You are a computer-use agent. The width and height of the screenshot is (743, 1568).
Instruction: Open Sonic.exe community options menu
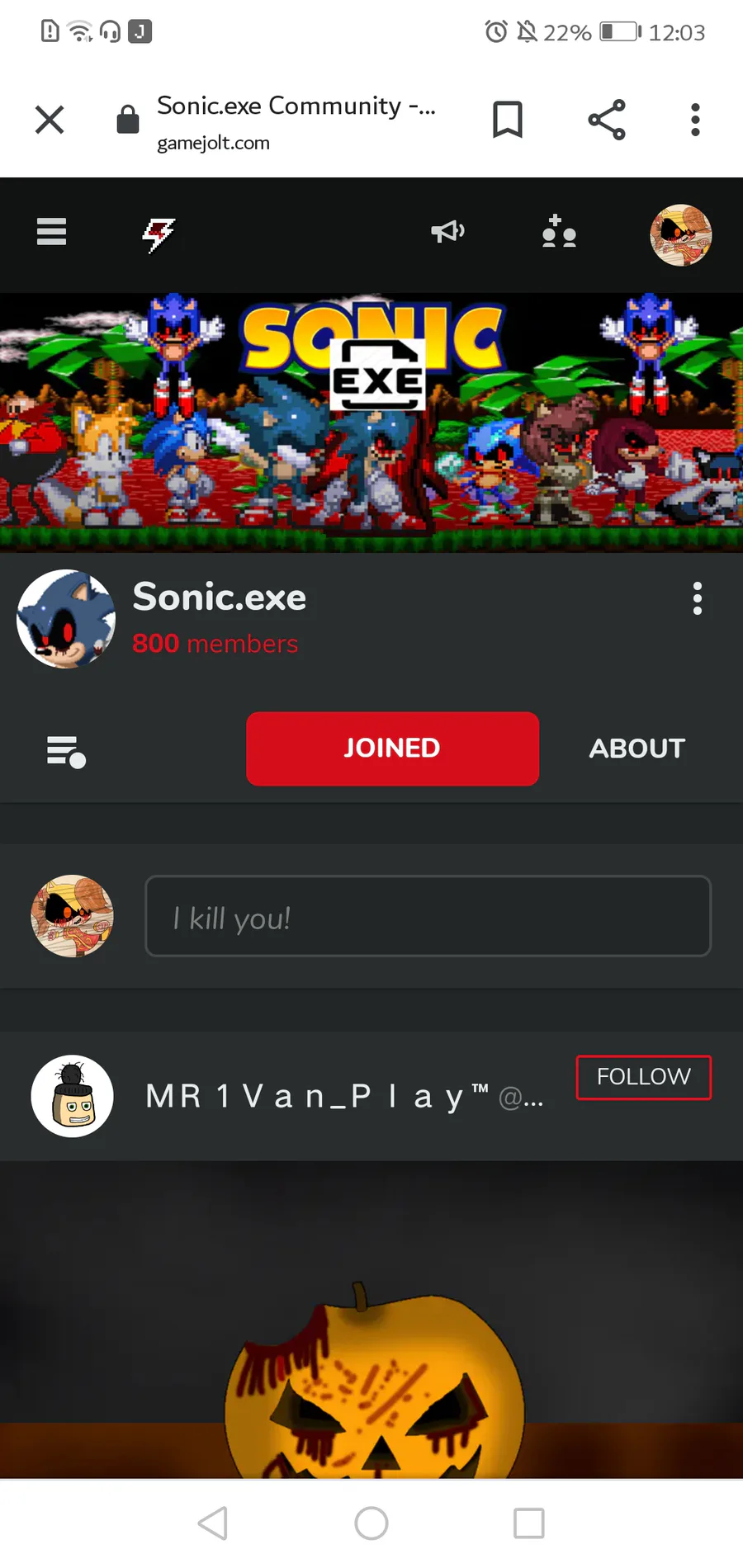click(697, 598)
